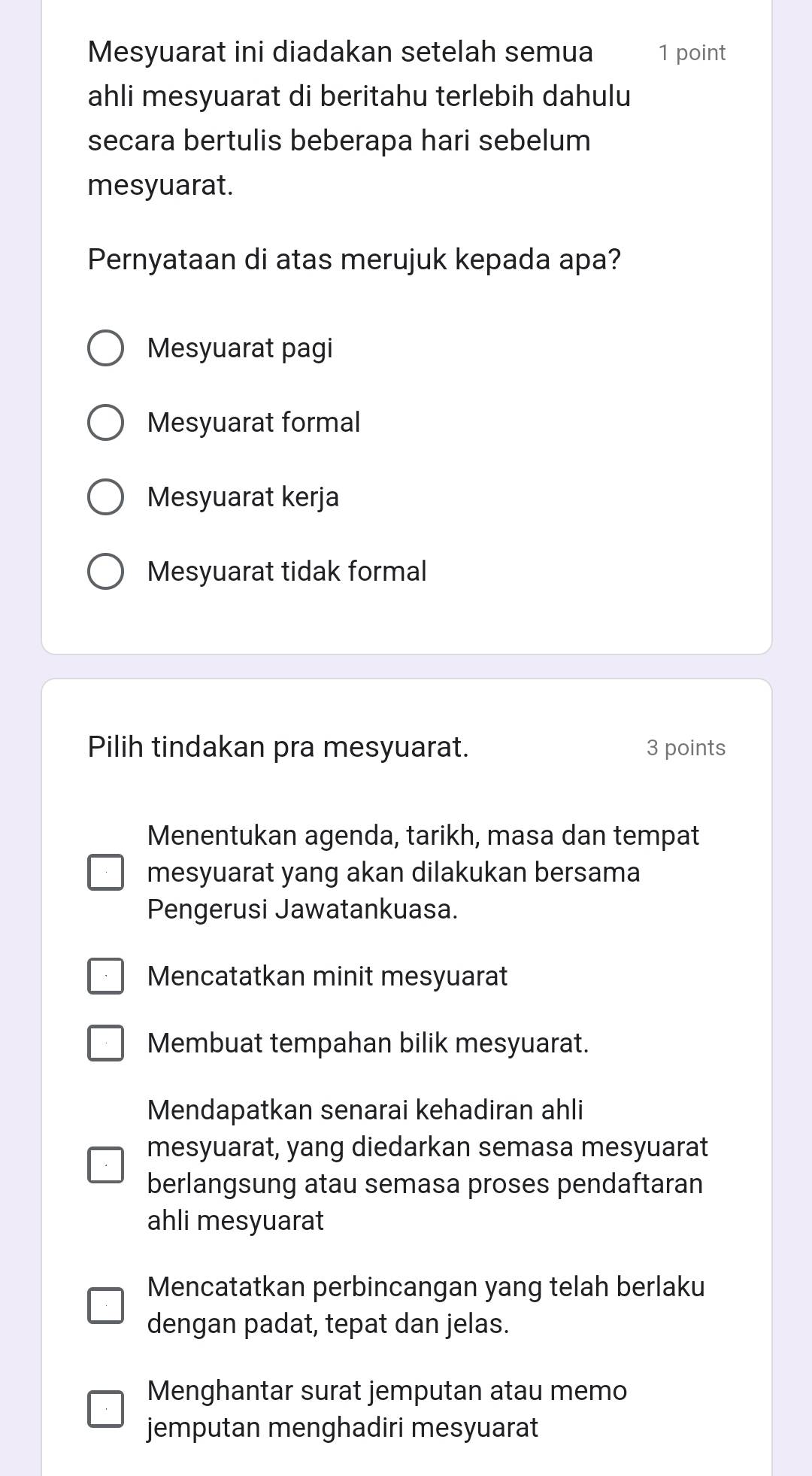This screenshot has width=812, height=1476.
Task: Select the Mesyuarat pagi option
Action: pyautogui.click(x=106, y=348)
